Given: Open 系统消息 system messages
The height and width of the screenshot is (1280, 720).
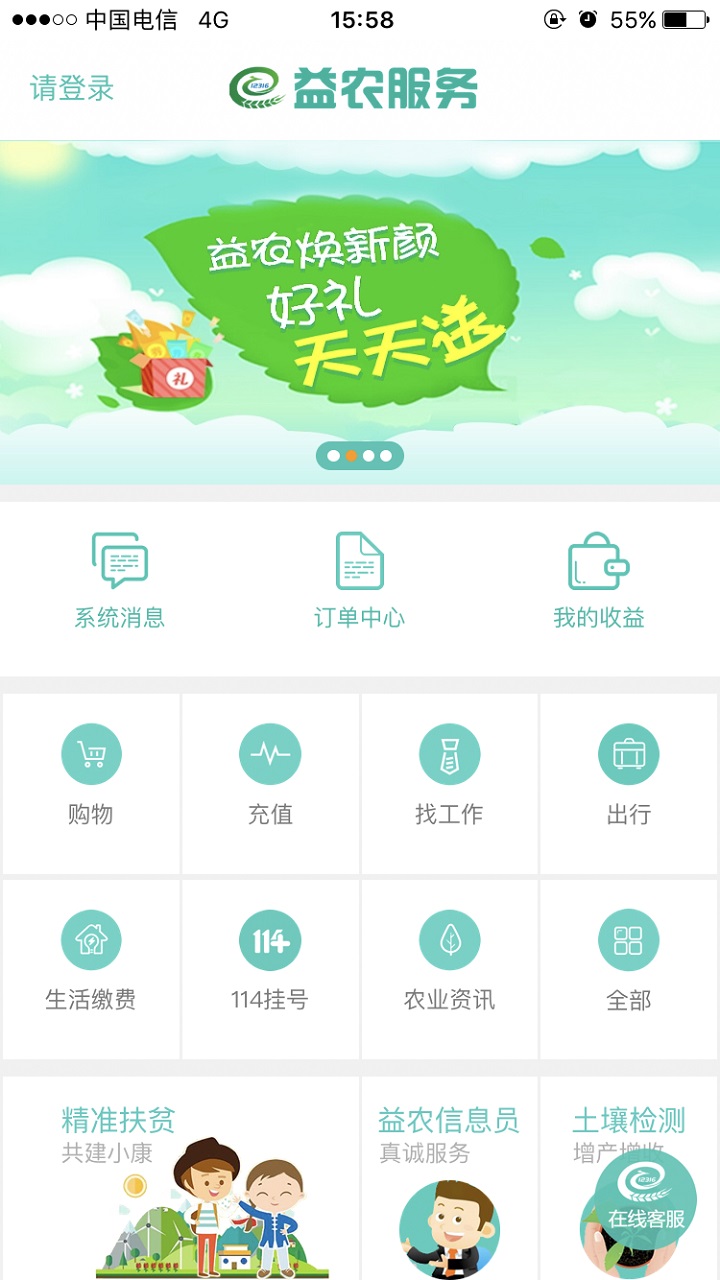Looking at the screenshot, I should [120, 581].
